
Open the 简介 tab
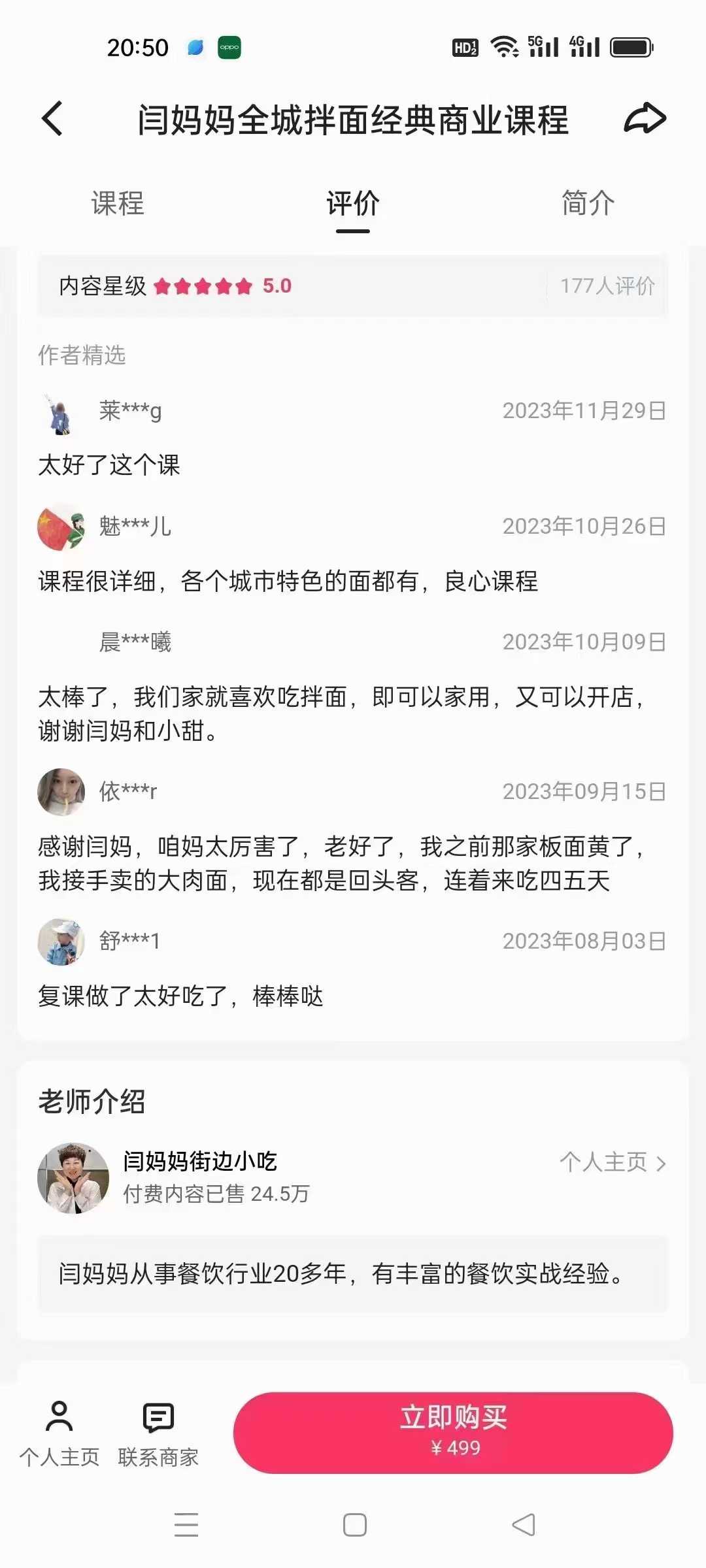click(587, 204)
